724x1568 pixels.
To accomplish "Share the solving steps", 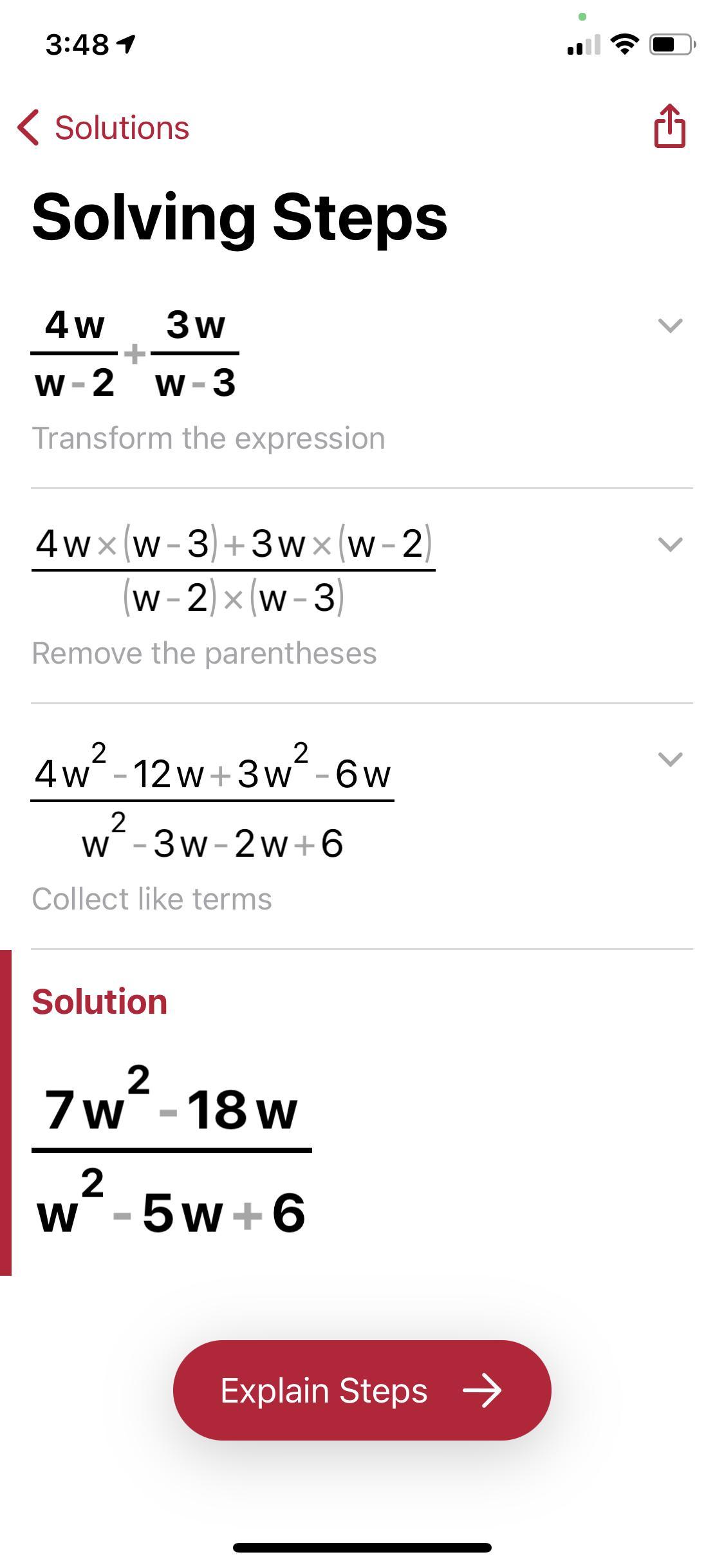I will (669, 126).
